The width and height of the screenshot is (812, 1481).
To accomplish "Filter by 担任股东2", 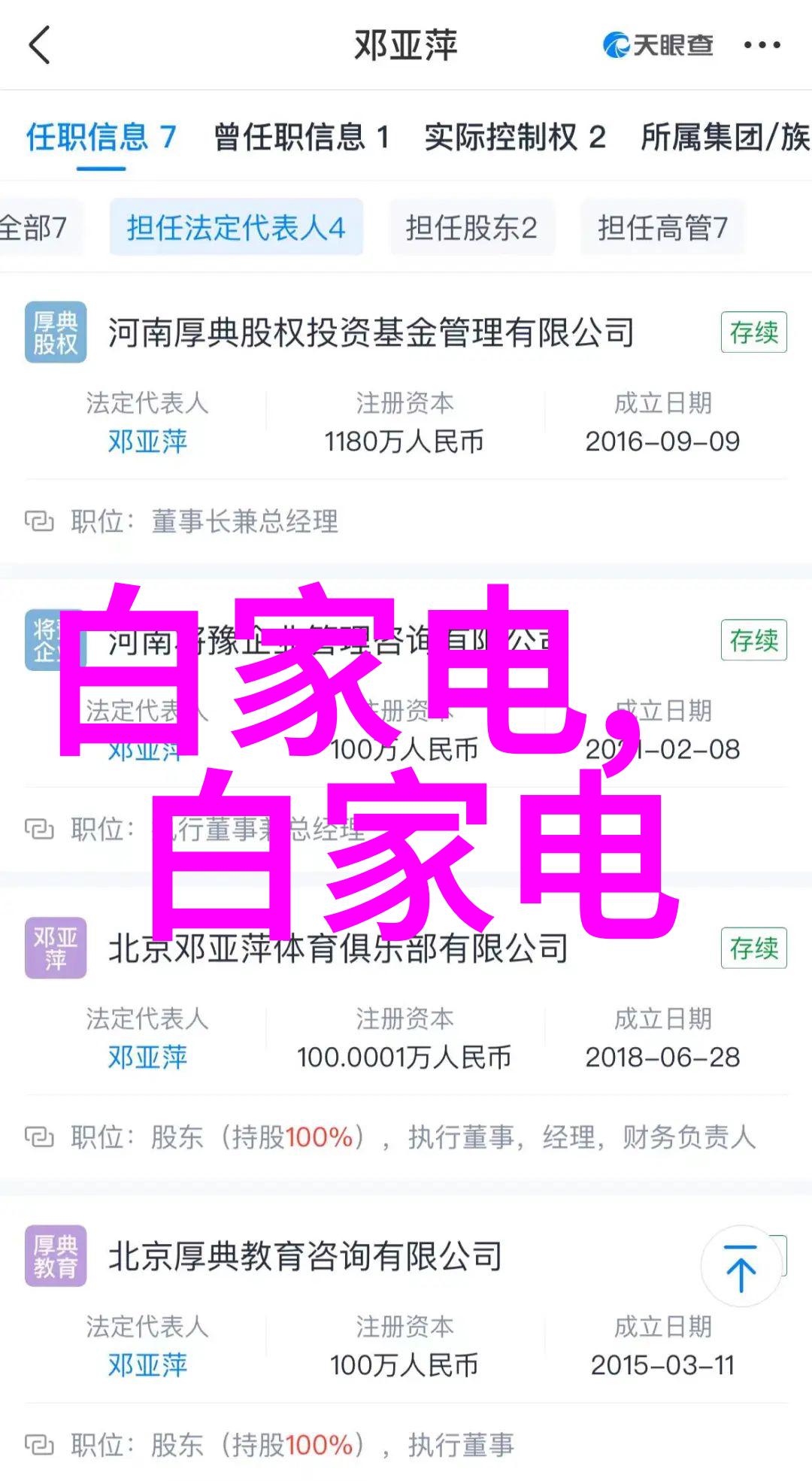I will (471, 227).
